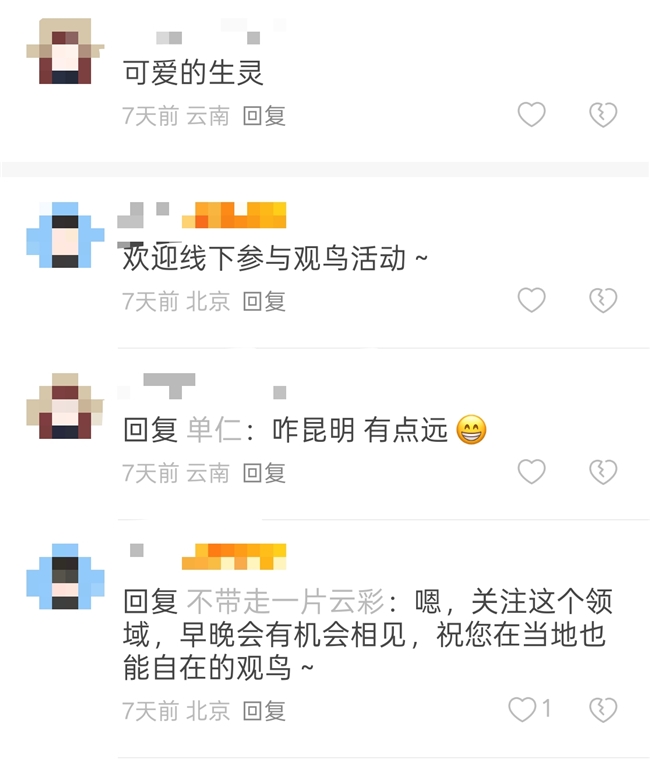The height and width of the screenshot is (761, 650).
Task: Dislike the comment 咋昆明 有点远
Action: pos(602,471)
